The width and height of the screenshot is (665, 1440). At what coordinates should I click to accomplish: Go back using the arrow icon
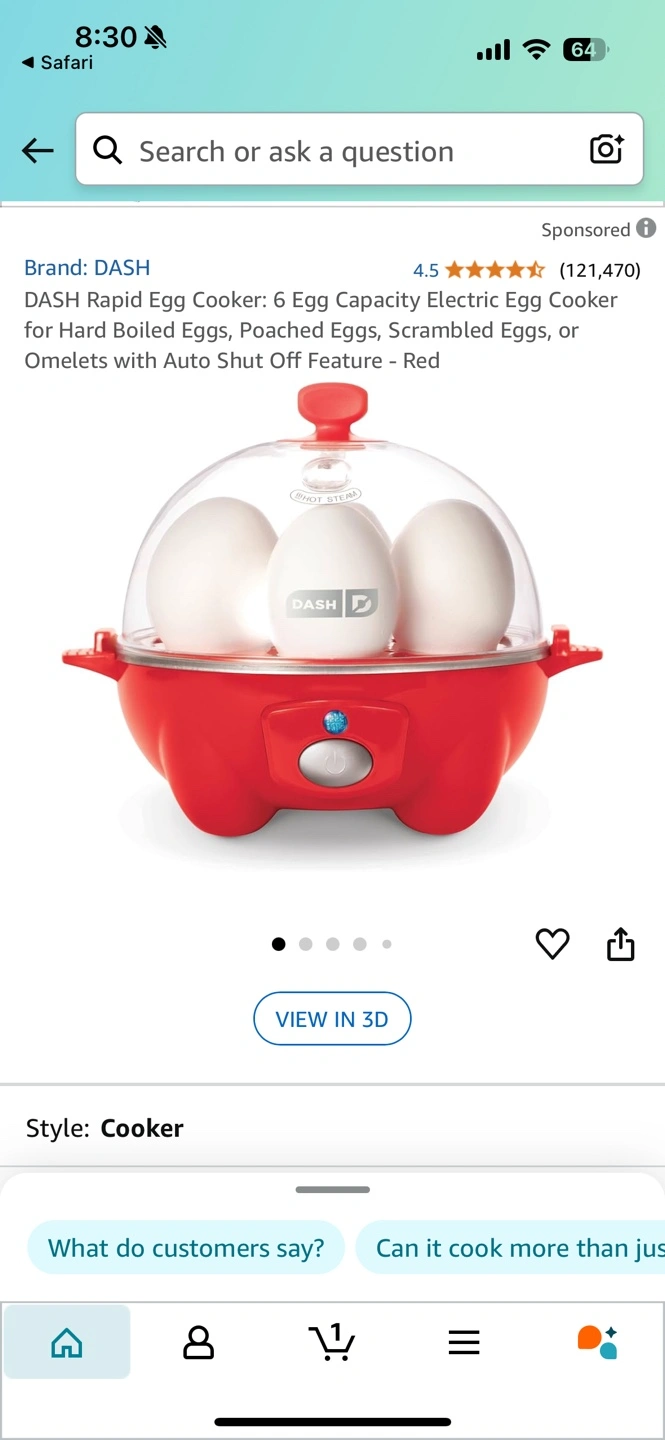pos(38,151)
